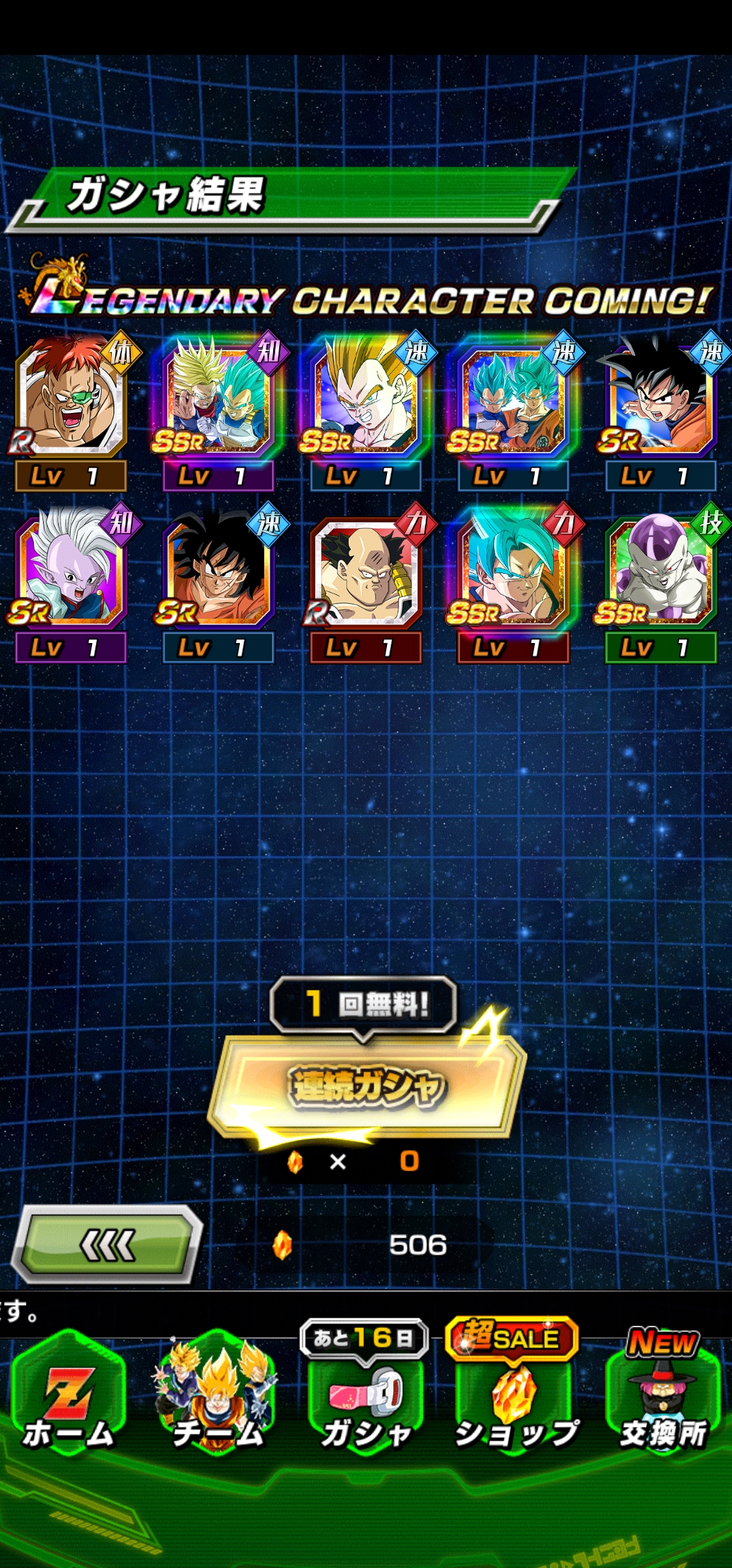View the SSR Super Saiyan Blue Goku card

pos(515,583)
